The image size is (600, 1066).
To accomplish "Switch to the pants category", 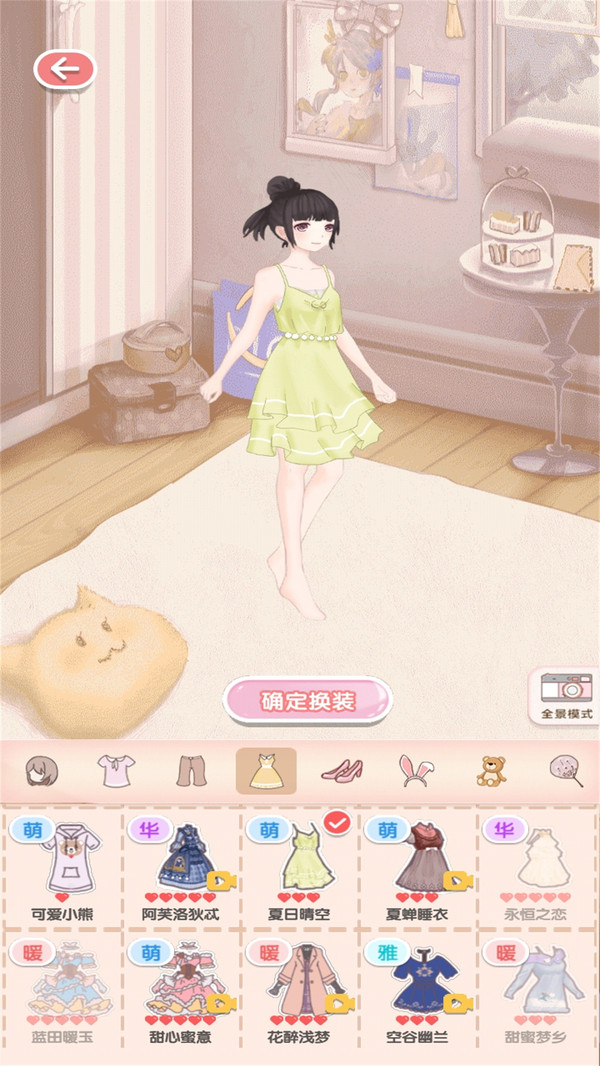I will pos(192,771).
